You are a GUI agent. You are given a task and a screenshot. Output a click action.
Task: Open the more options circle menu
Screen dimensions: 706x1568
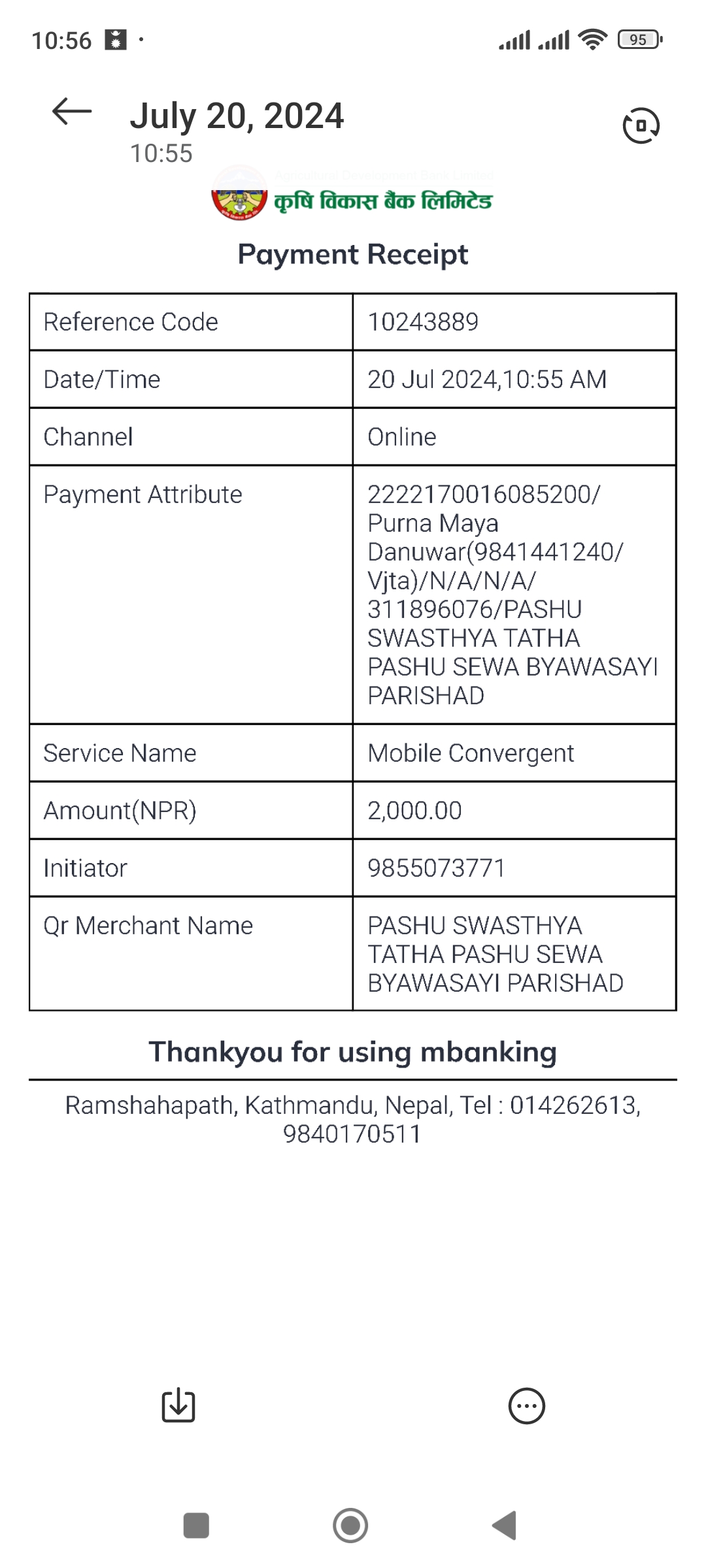point(527,1405)
